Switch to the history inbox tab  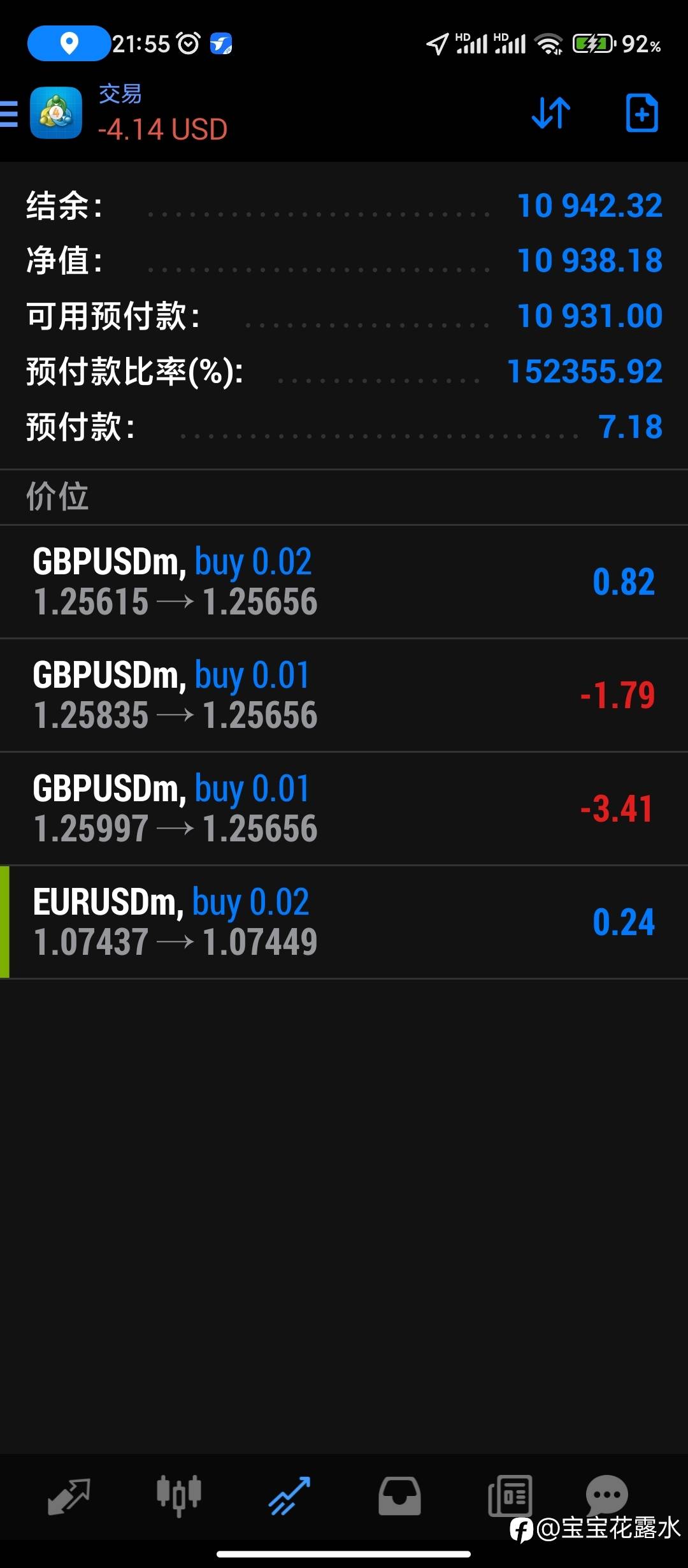399,1495
